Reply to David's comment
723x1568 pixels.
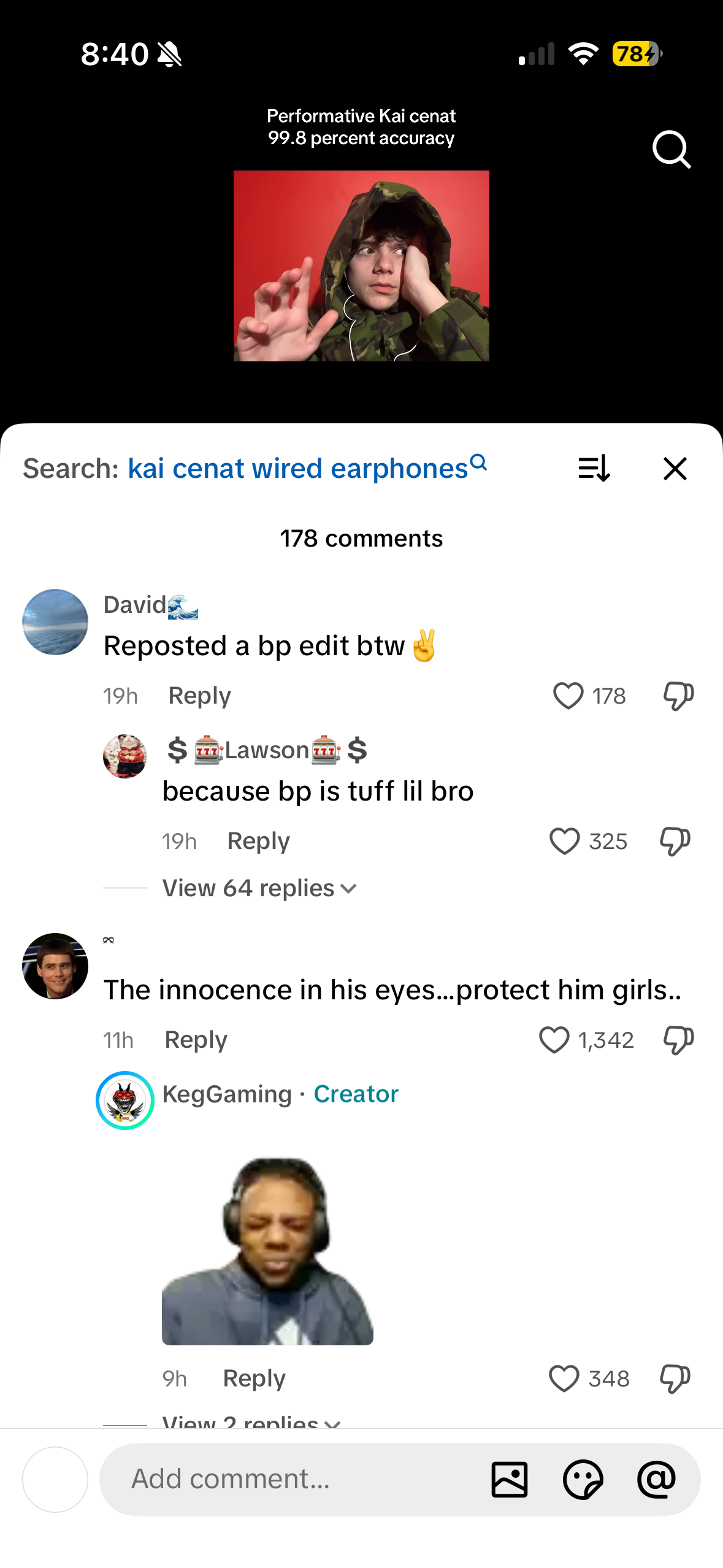pyautogui.click(x=199, y=696)
